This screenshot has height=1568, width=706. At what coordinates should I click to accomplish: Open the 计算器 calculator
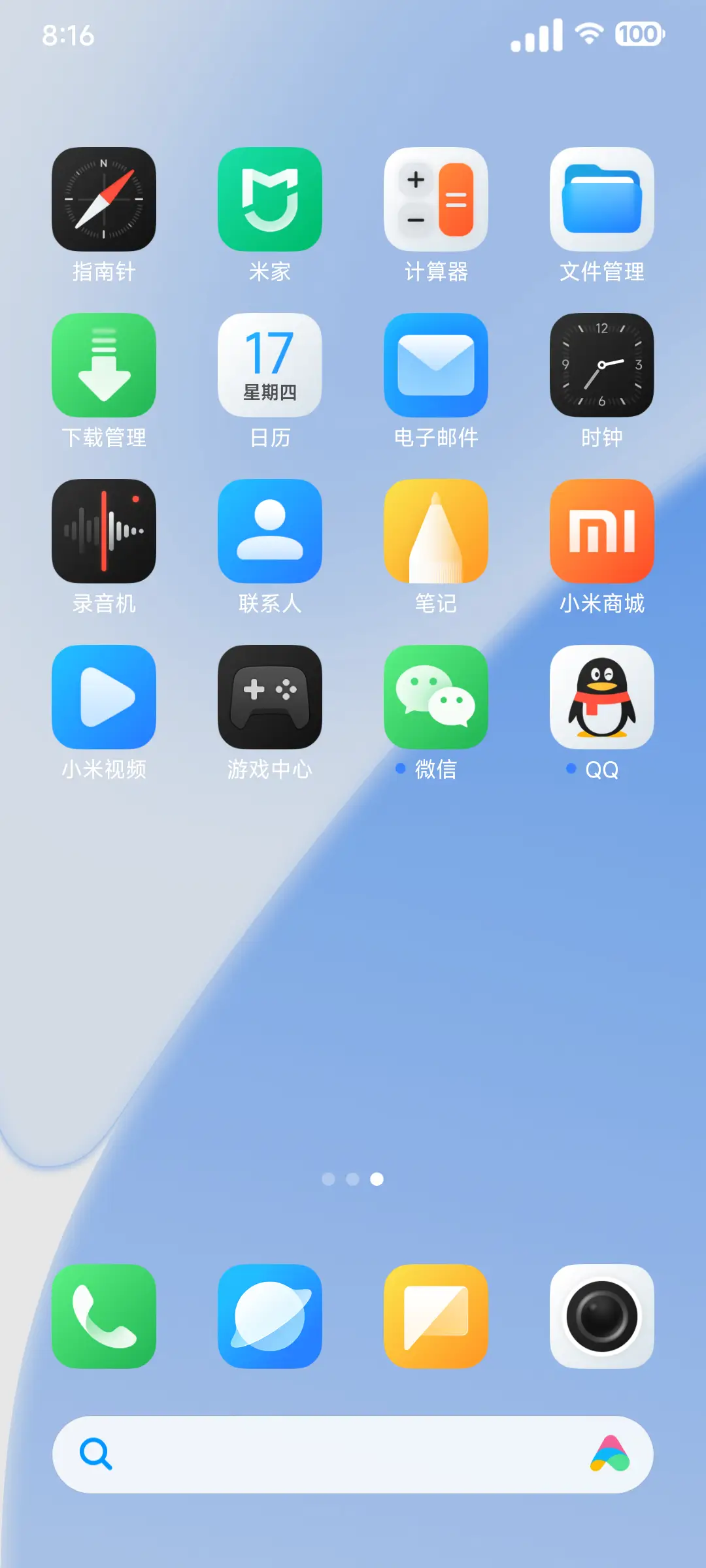point(436,199)
